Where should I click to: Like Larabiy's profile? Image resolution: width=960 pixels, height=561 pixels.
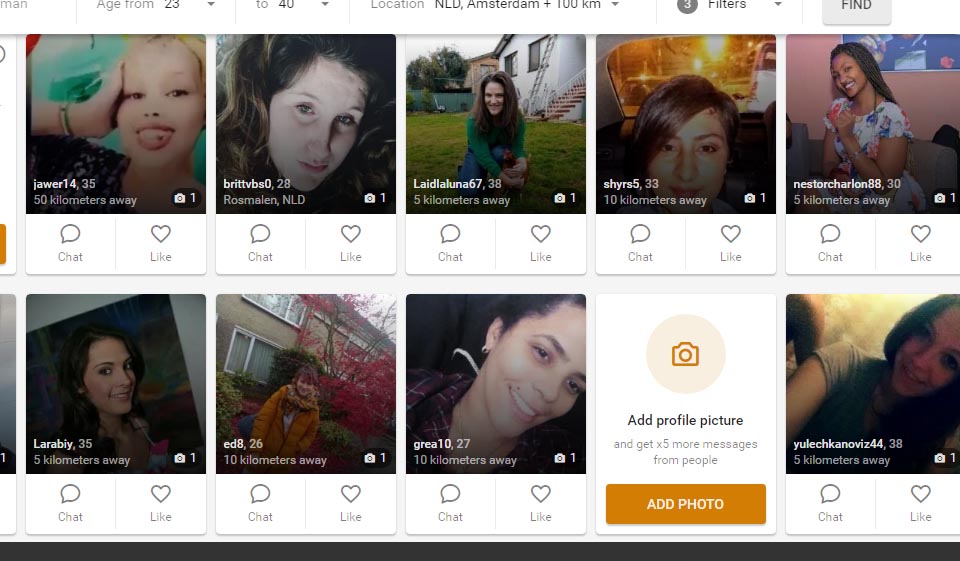point(160,503)
